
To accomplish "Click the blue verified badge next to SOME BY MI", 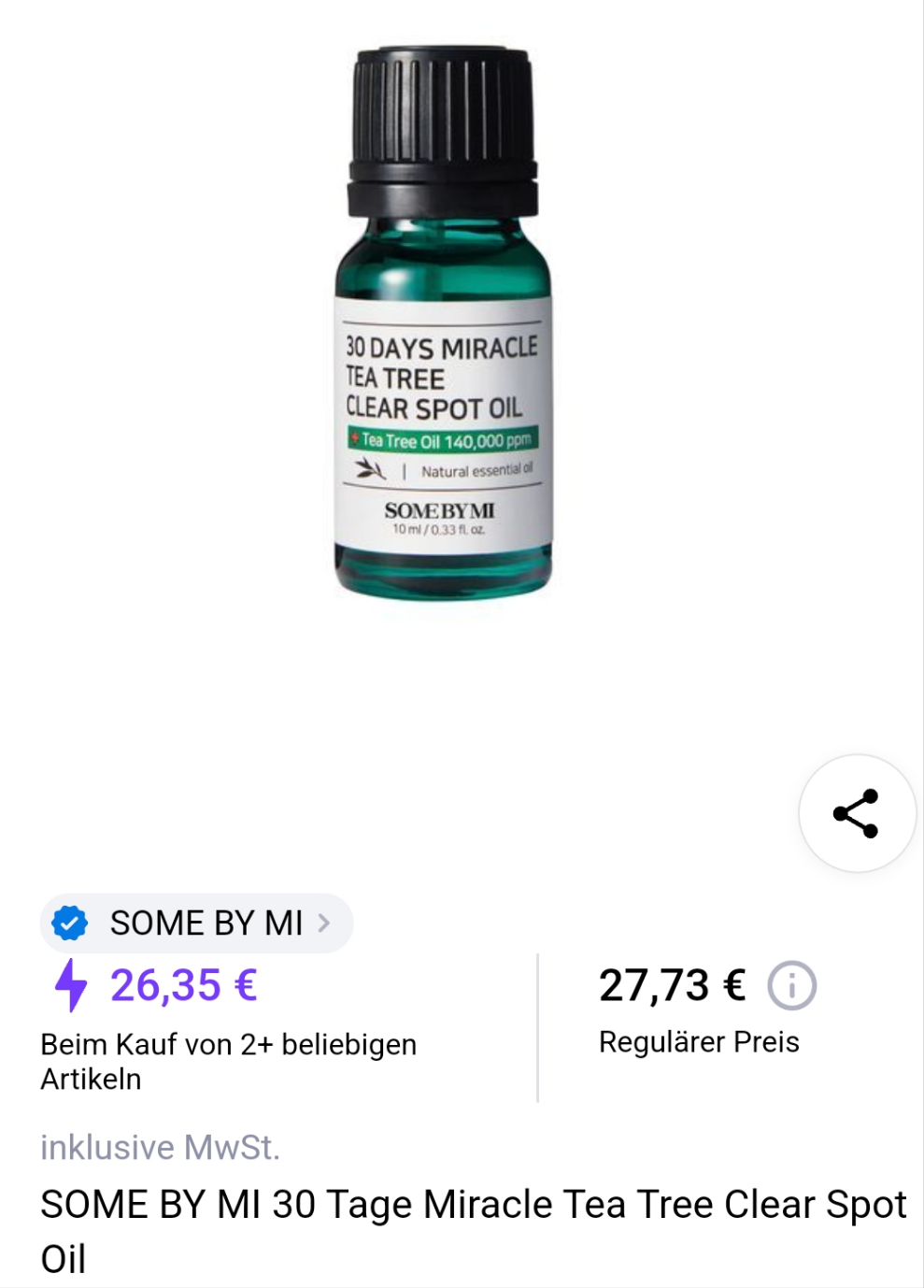I will 69,923.
